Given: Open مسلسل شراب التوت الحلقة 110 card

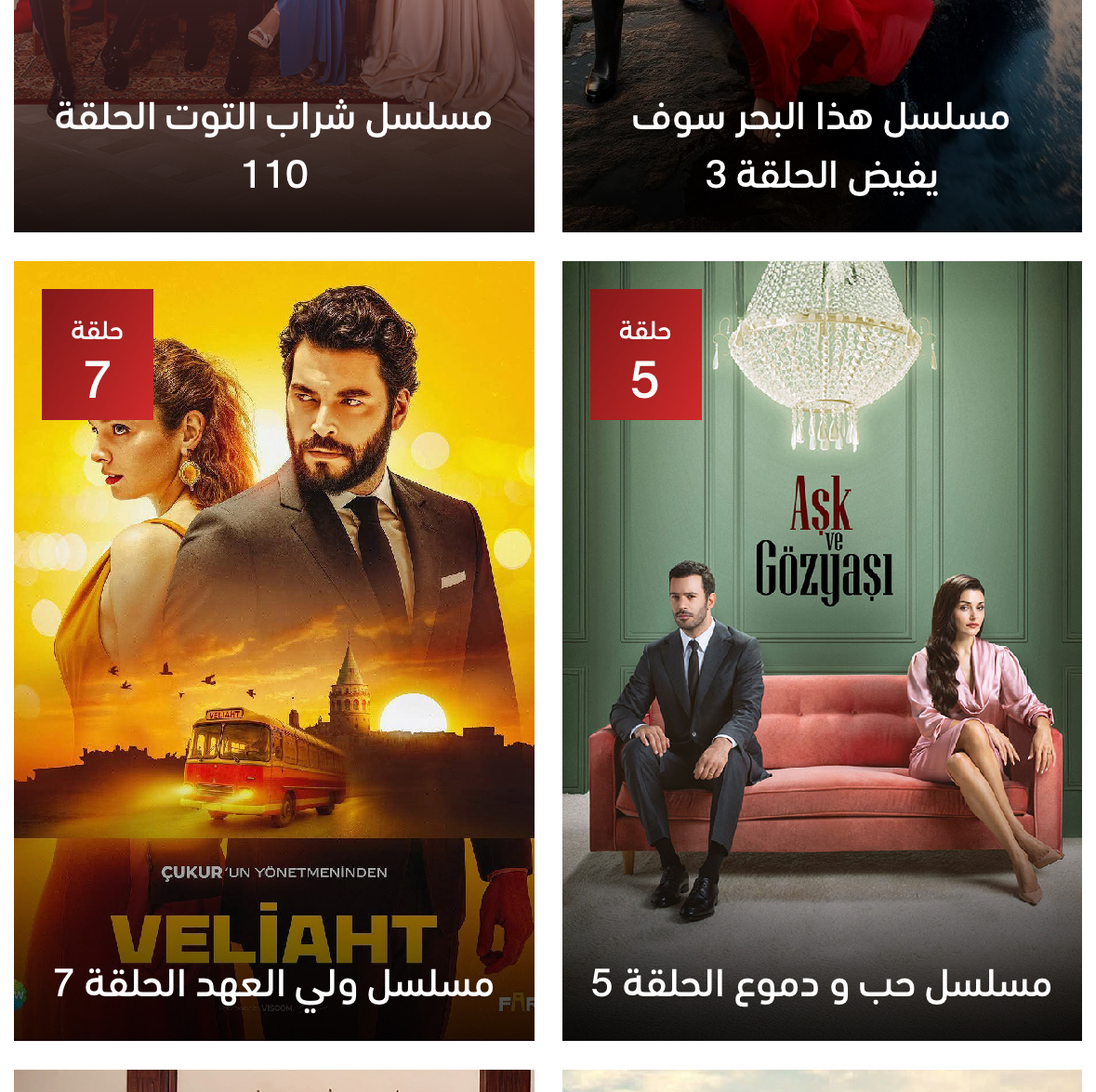Looking at the screenshot, I should coord(273,144).
